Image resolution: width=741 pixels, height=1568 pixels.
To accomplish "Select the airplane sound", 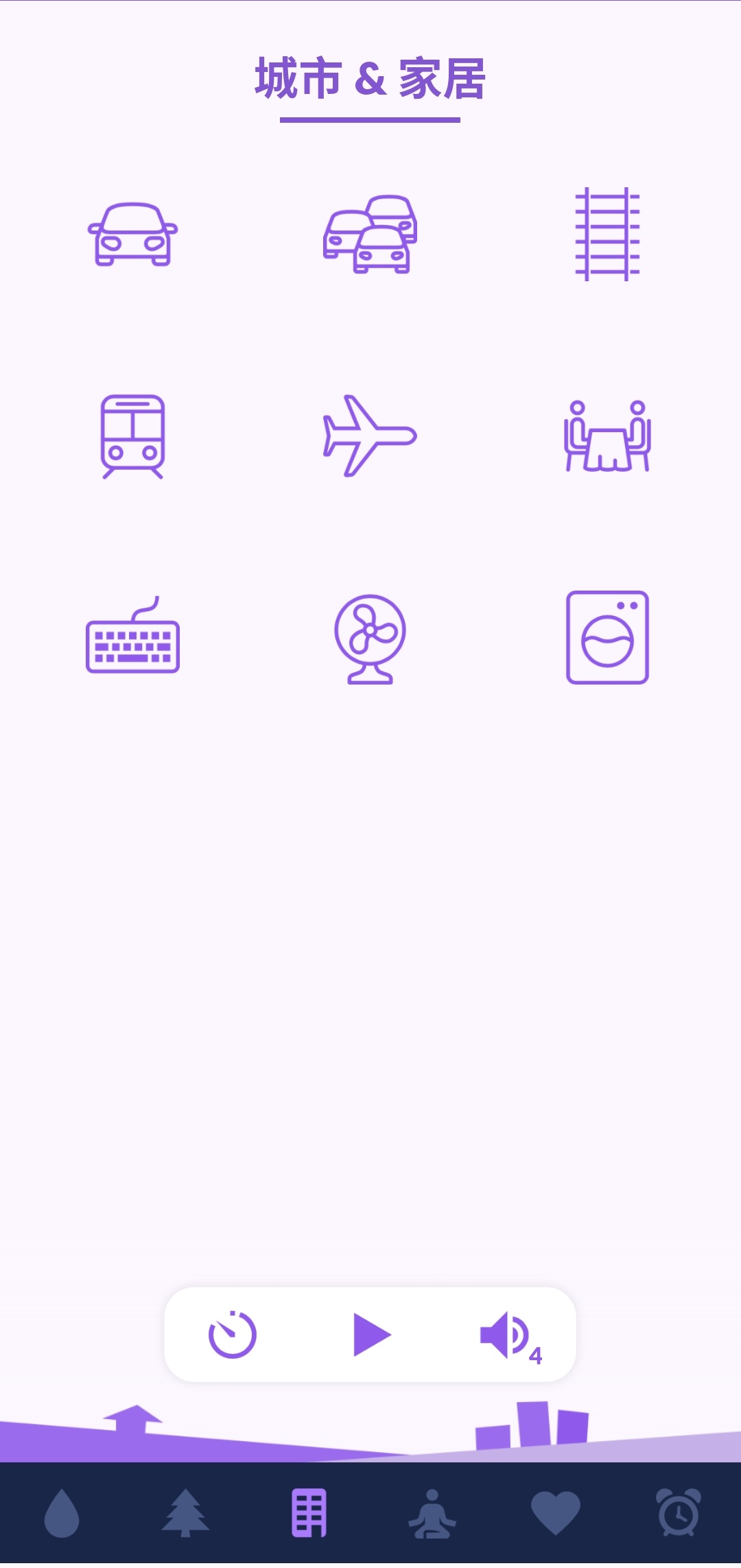I will pyautogui.click(x=370, y=436).
